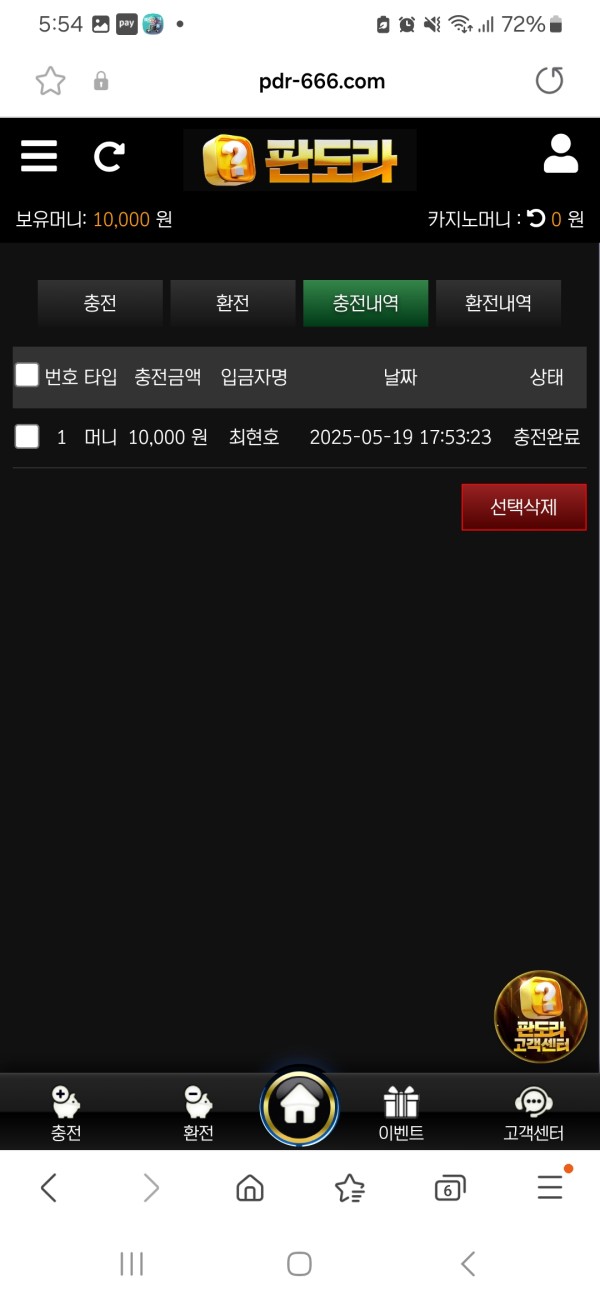Refresh the 카지노머니 balance

point(537,219)
